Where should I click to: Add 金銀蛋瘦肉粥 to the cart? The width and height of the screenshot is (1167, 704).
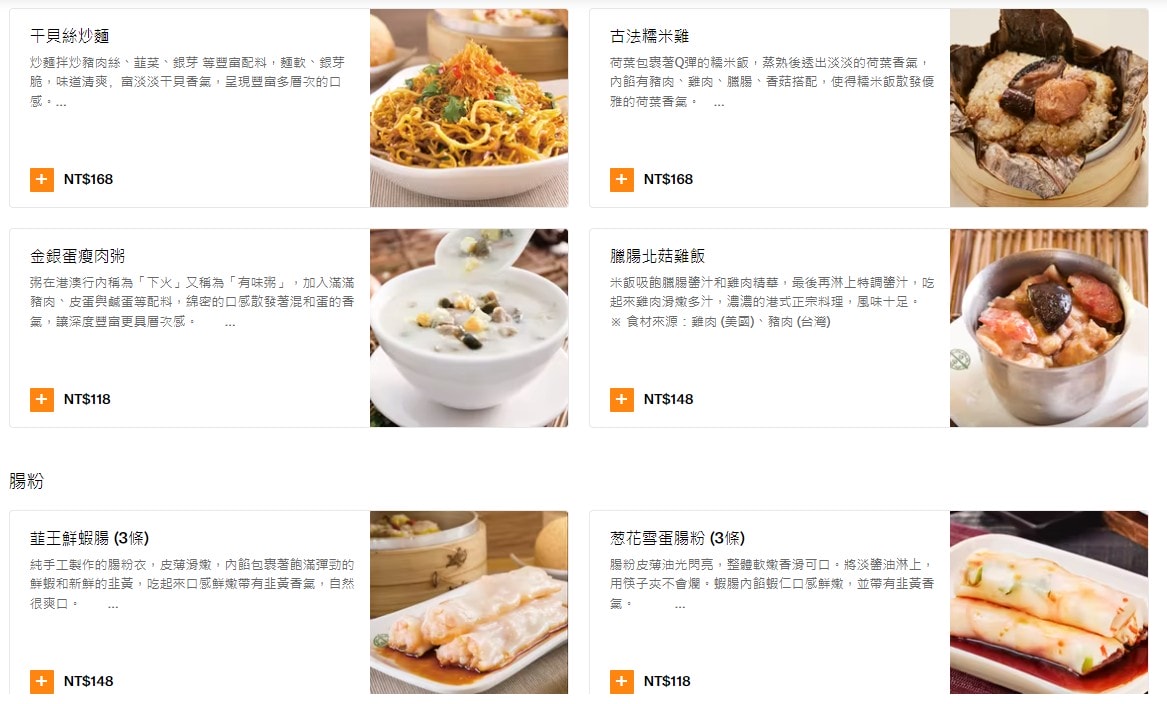point(42,400)
